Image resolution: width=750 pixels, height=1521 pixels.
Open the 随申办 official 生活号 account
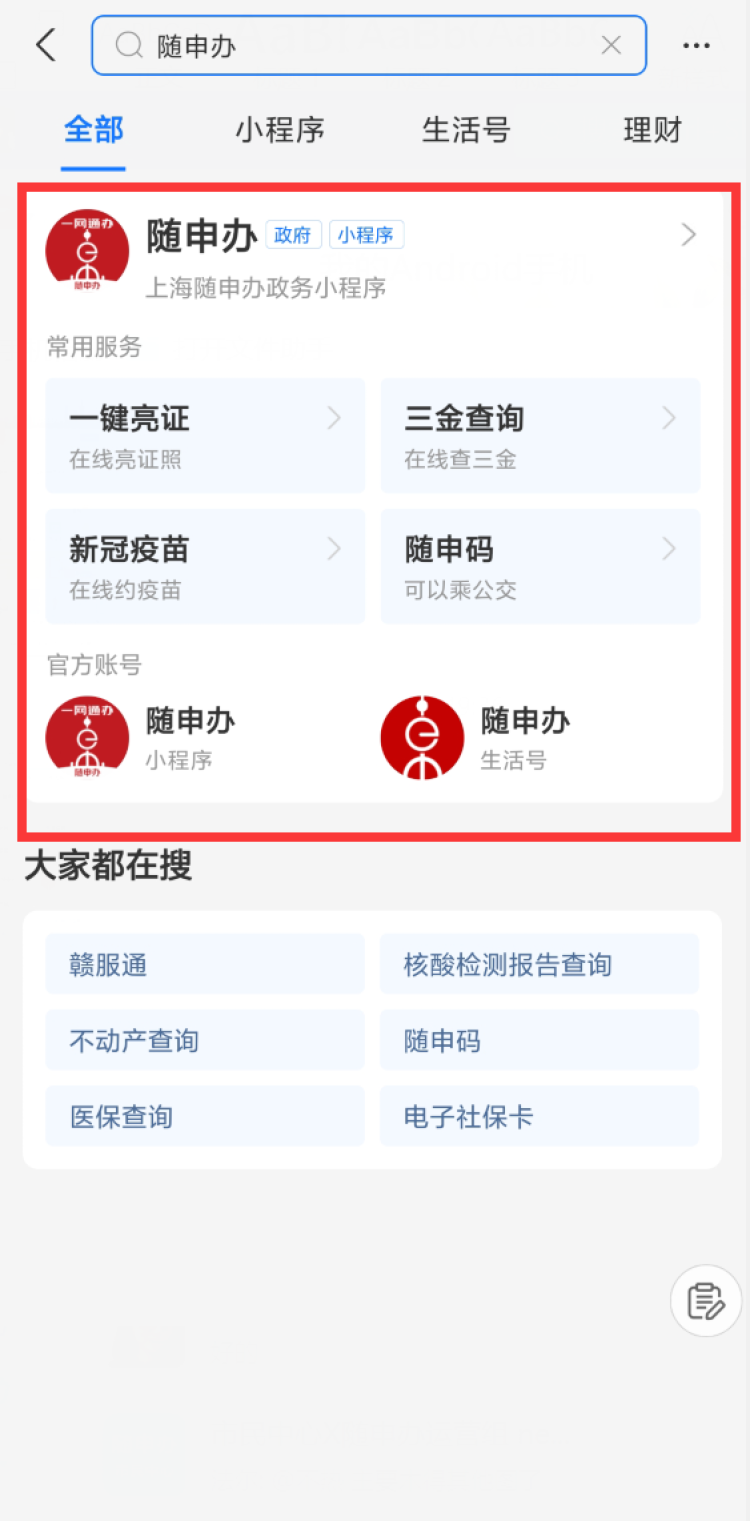pos(525,738)
